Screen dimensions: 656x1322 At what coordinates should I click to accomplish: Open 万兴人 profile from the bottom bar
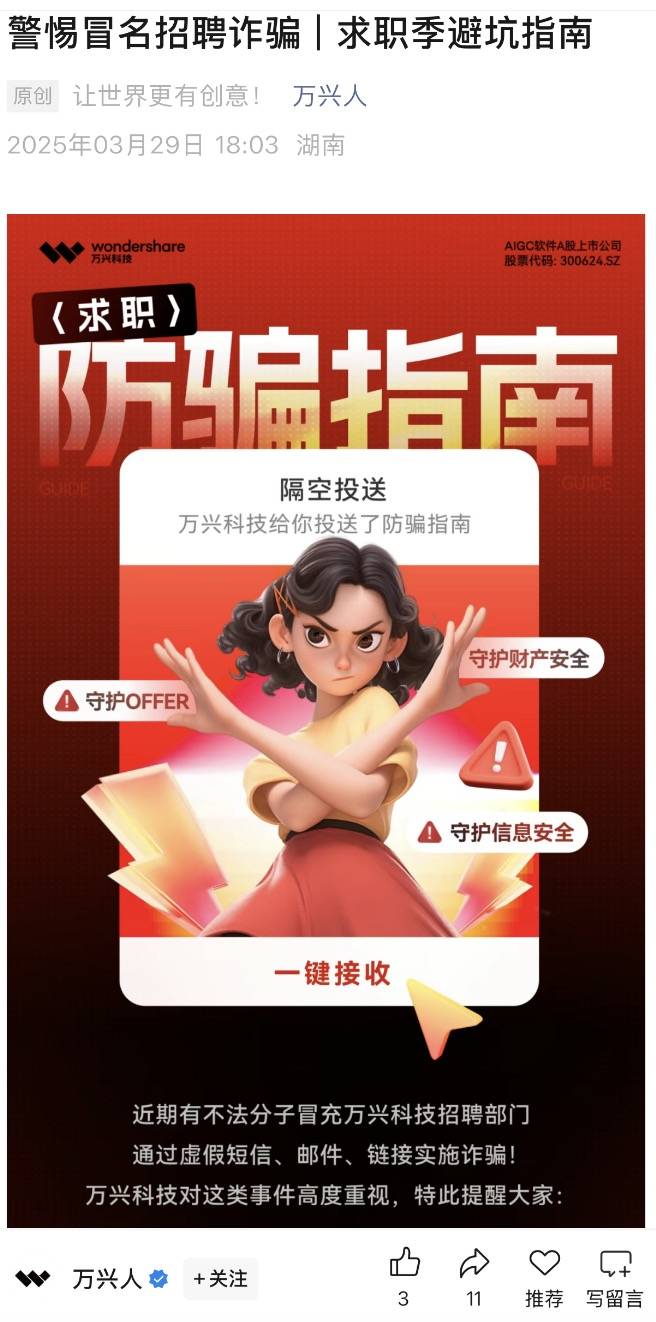pos(108,1278)
